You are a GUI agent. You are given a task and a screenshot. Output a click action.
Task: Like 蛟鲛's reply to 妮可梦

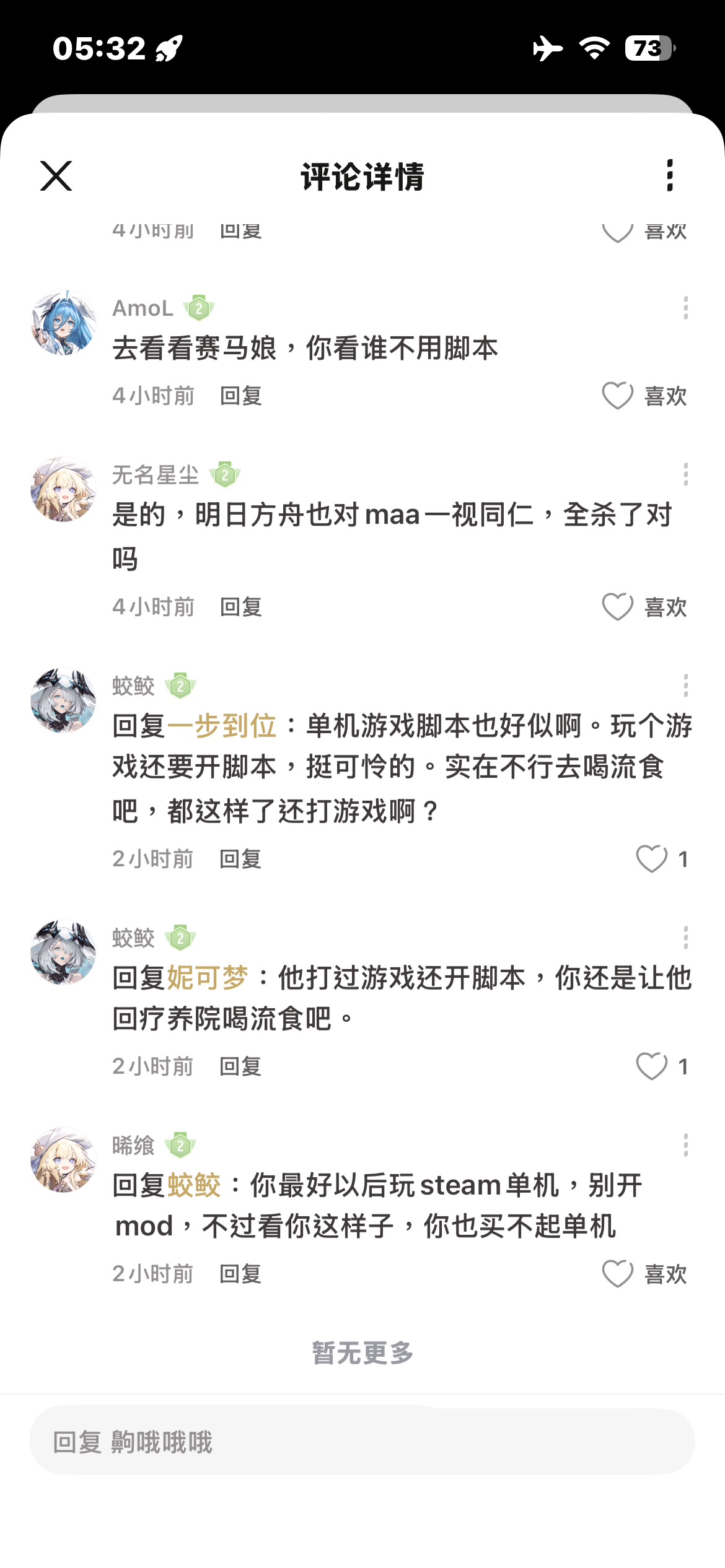coord(652,1066)
